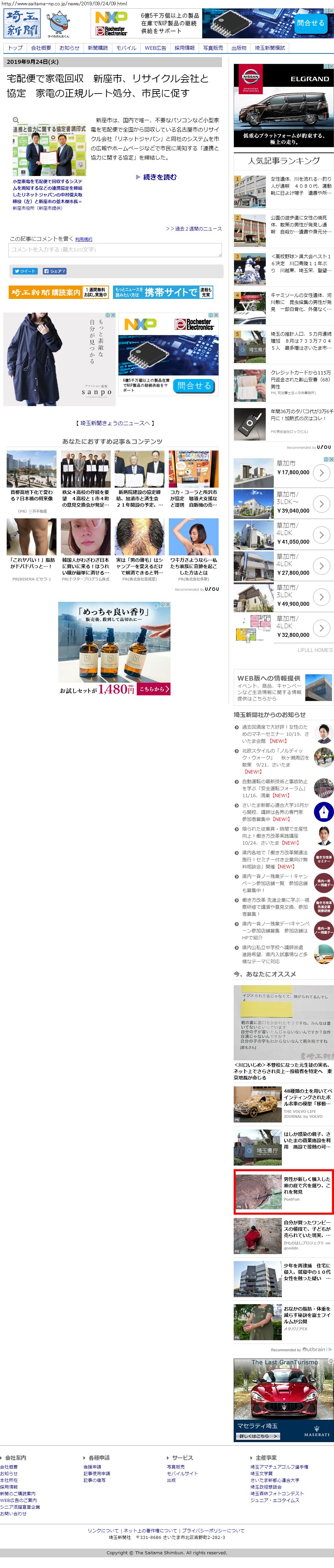Open 過去2週間のニュース link
Screen dimensions: 334x1568
point(194,228)
